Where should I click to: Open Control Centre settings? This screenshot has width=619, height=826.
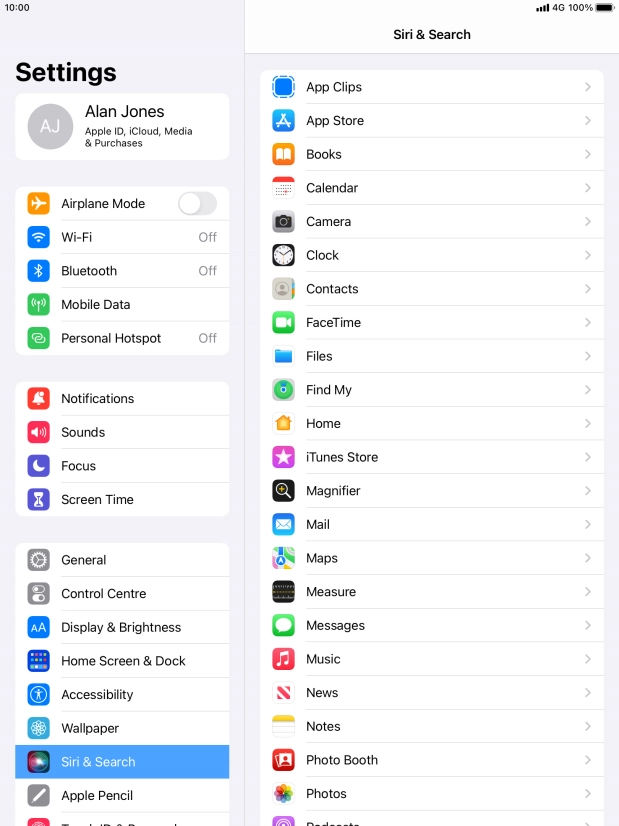tap(122, 594)
